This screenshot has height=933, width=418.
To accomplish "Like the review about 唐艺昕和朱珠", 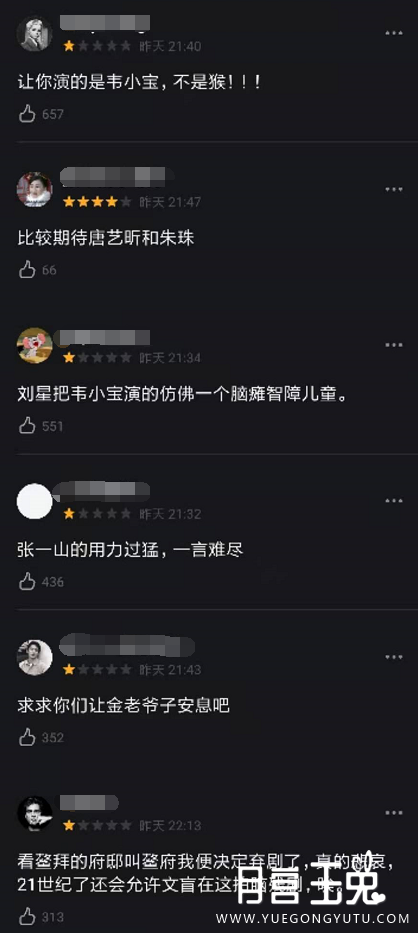I will [x=27, y=270].
